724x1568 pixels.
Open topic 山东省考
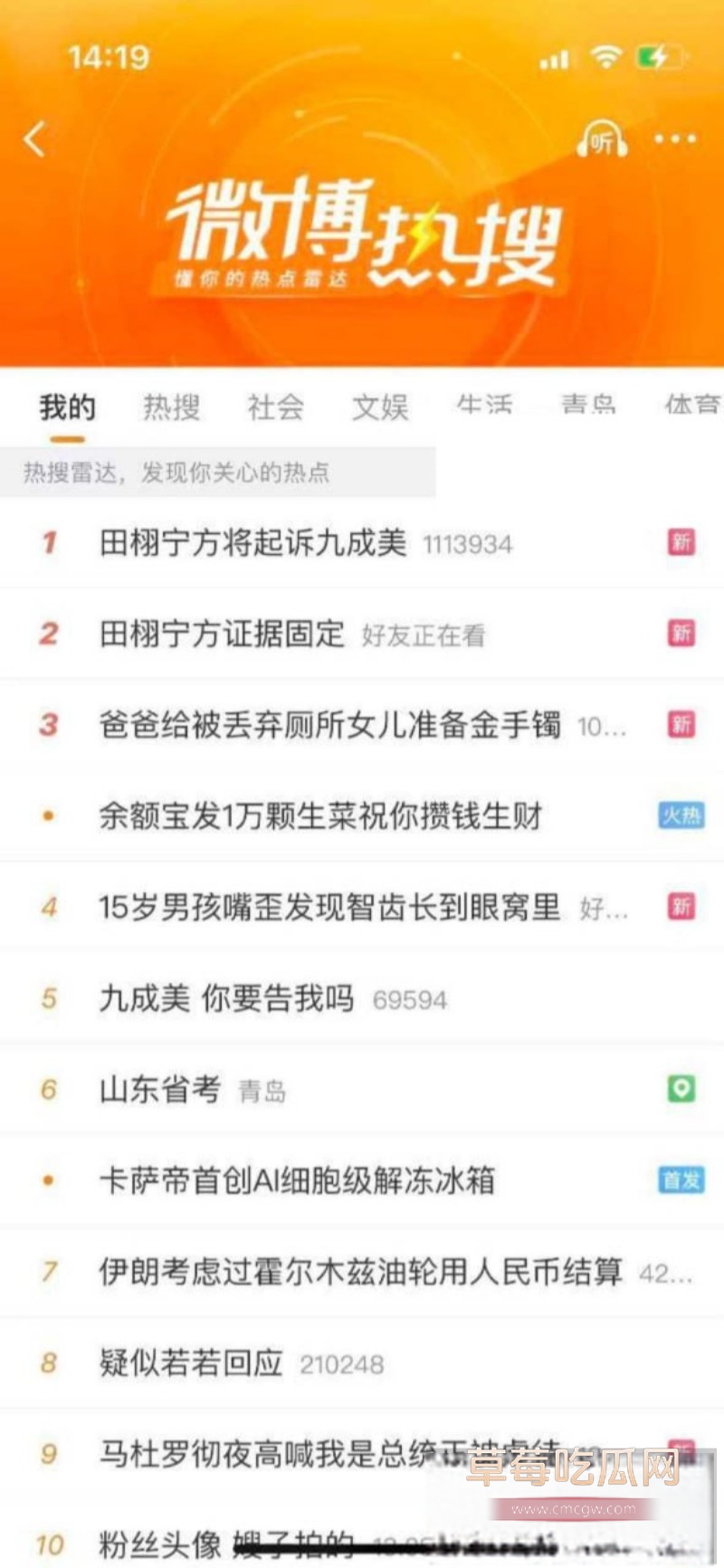tap(158, 1089)
